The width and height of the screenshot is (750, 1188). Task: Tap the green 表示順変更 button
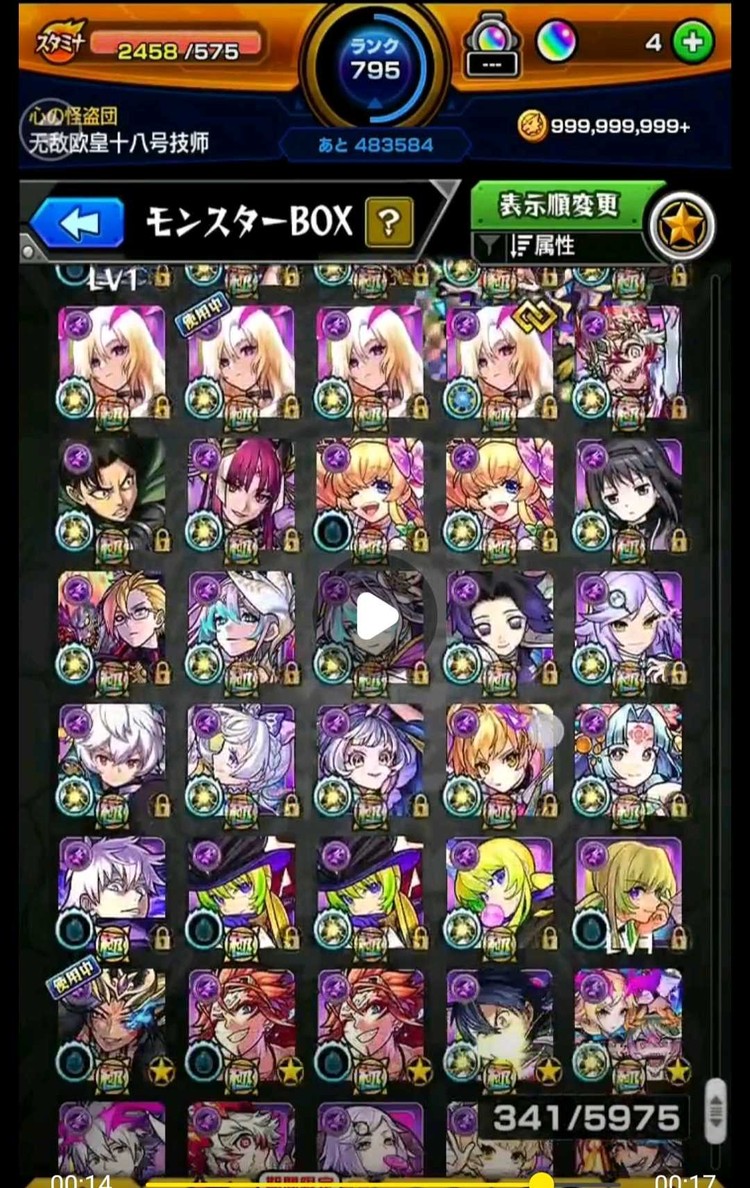click(560, 206)
